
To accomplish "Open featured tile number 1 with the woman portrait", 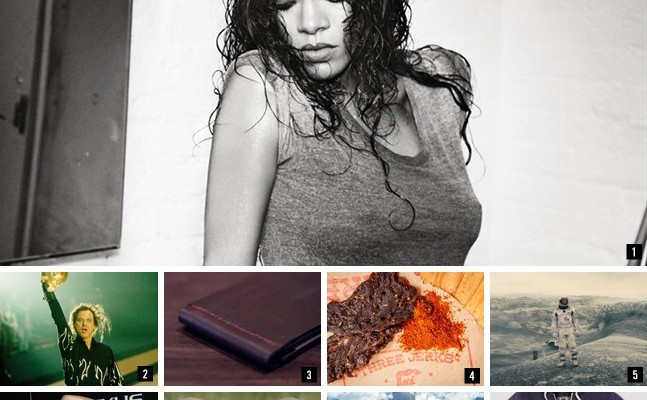I will [x=323, y=132].
